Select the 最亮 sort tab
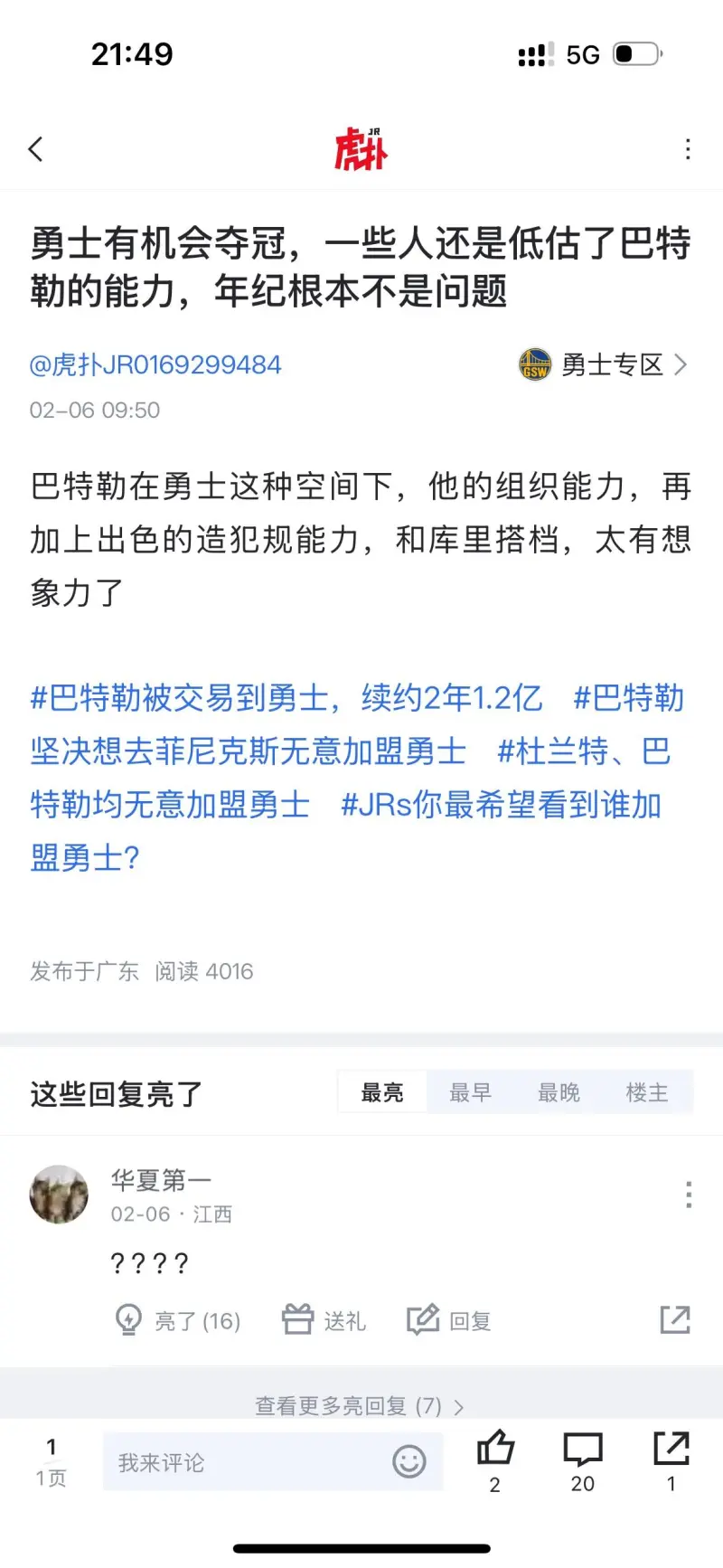Screen dimensions: 723x1568 click(382, 1092)
